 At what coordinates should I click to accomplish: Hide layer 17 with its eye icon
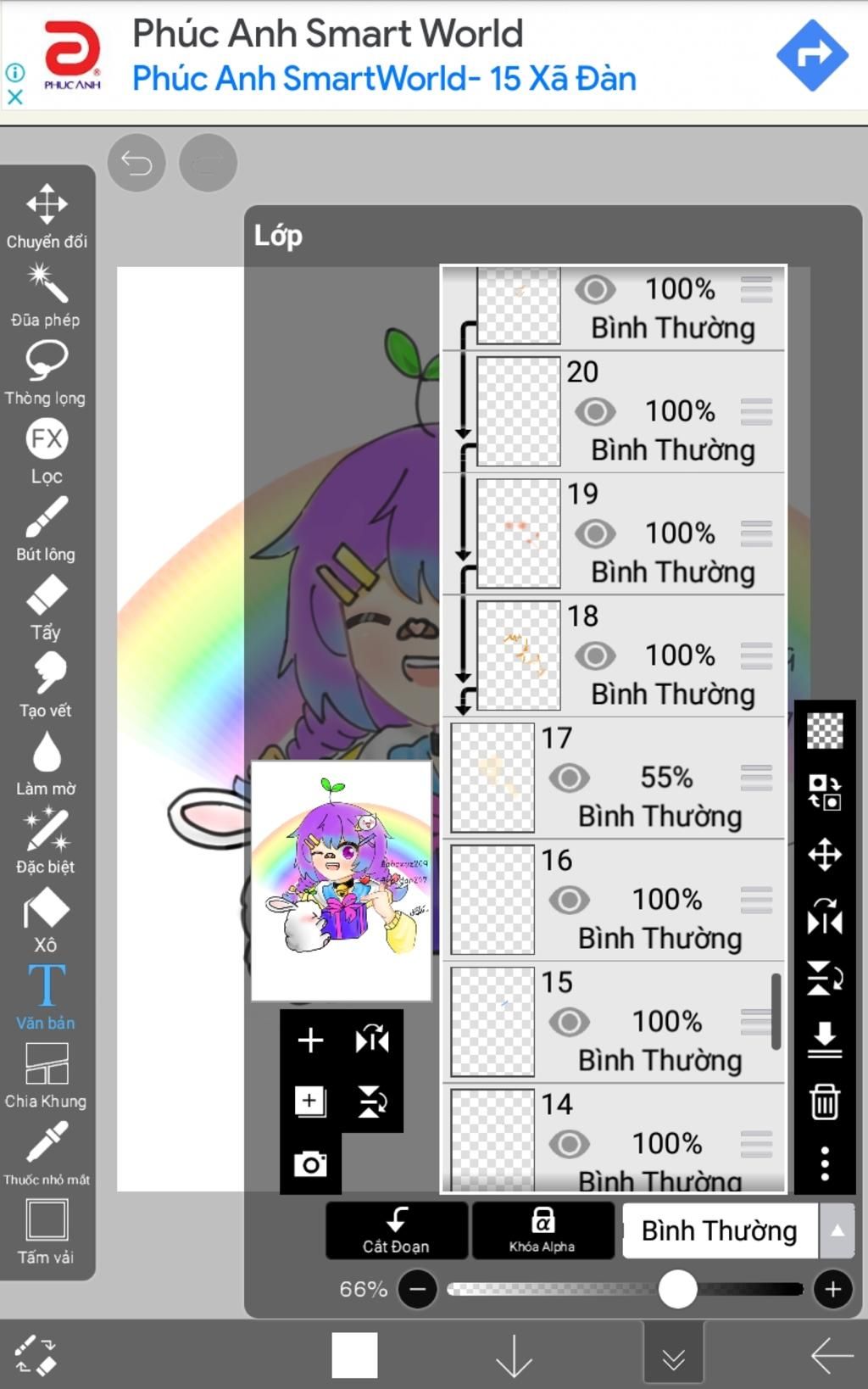point(569,778)
